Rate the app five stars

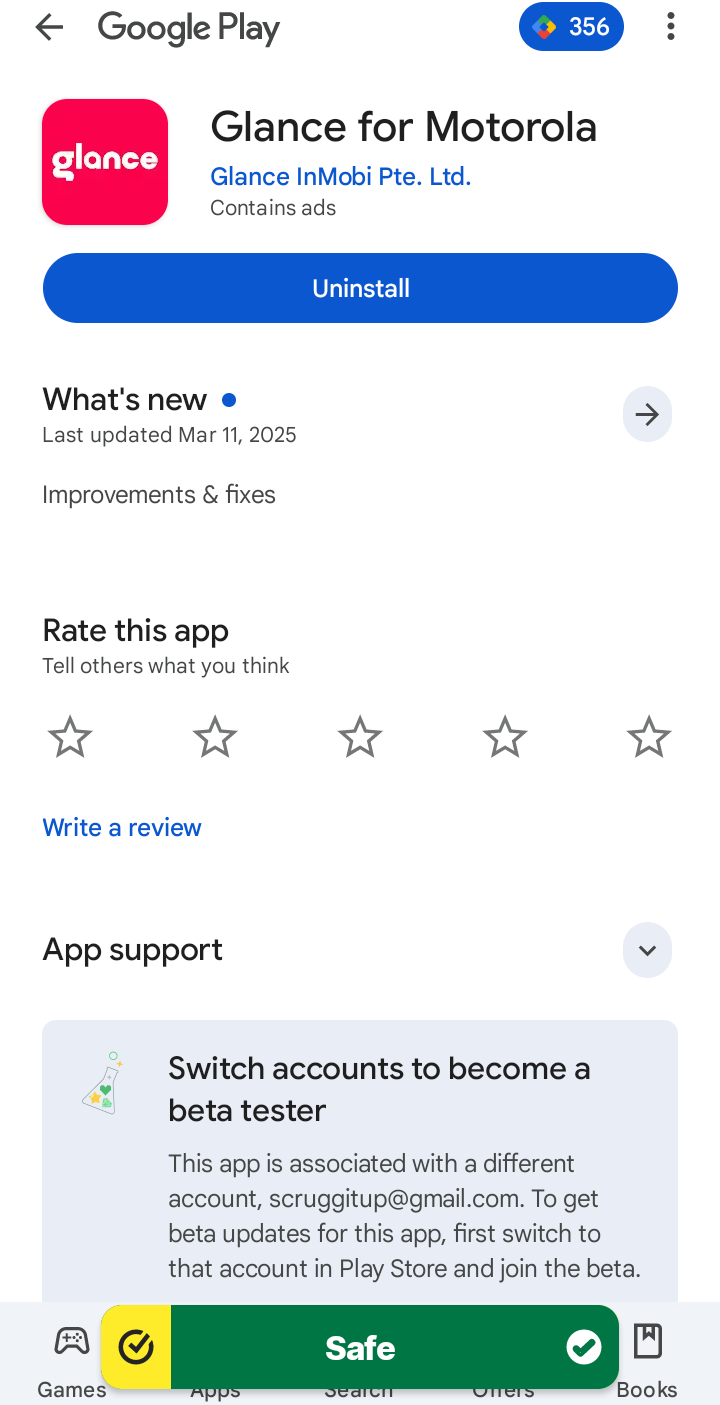(649, 738)
